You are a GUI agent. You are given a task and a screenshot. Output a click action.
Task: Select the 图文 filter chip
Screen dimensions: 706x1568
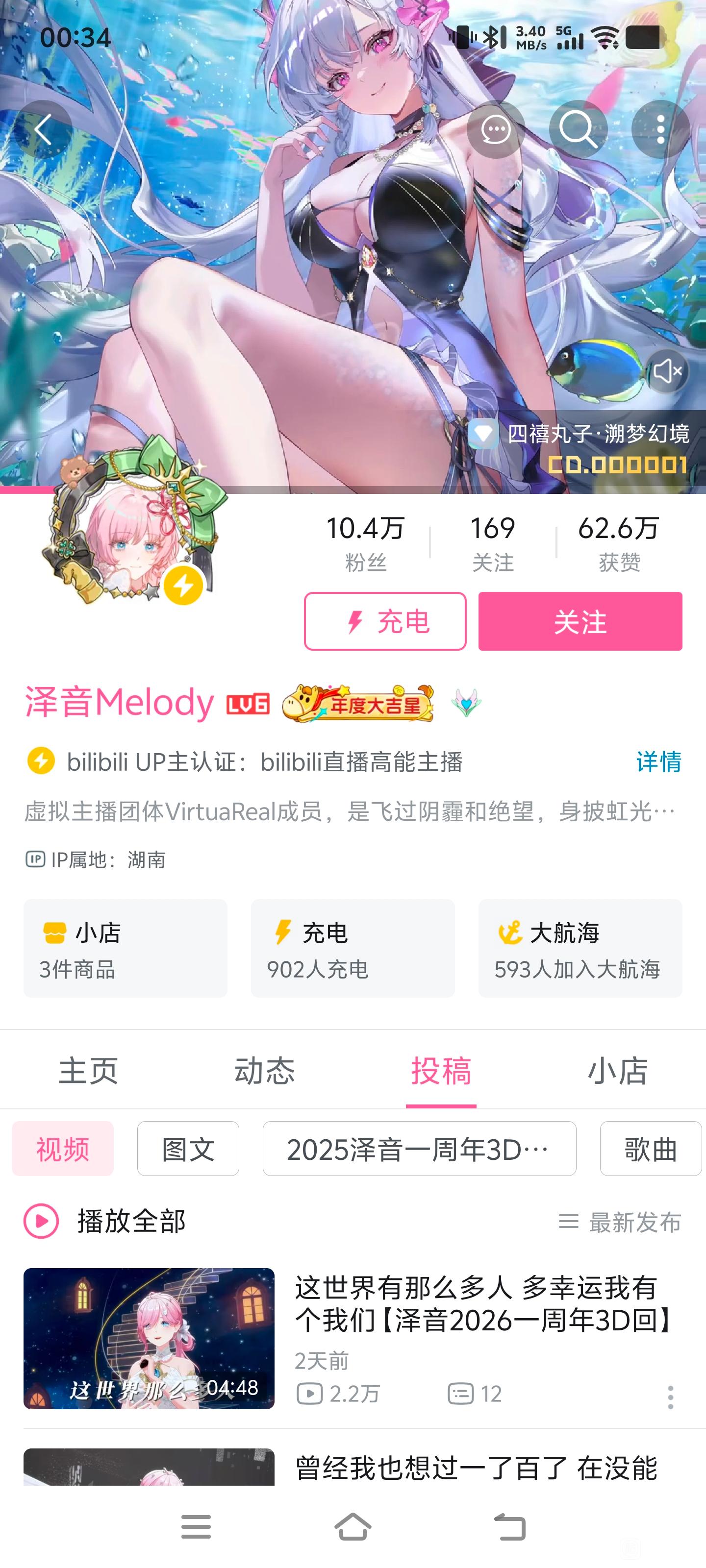188,1149
